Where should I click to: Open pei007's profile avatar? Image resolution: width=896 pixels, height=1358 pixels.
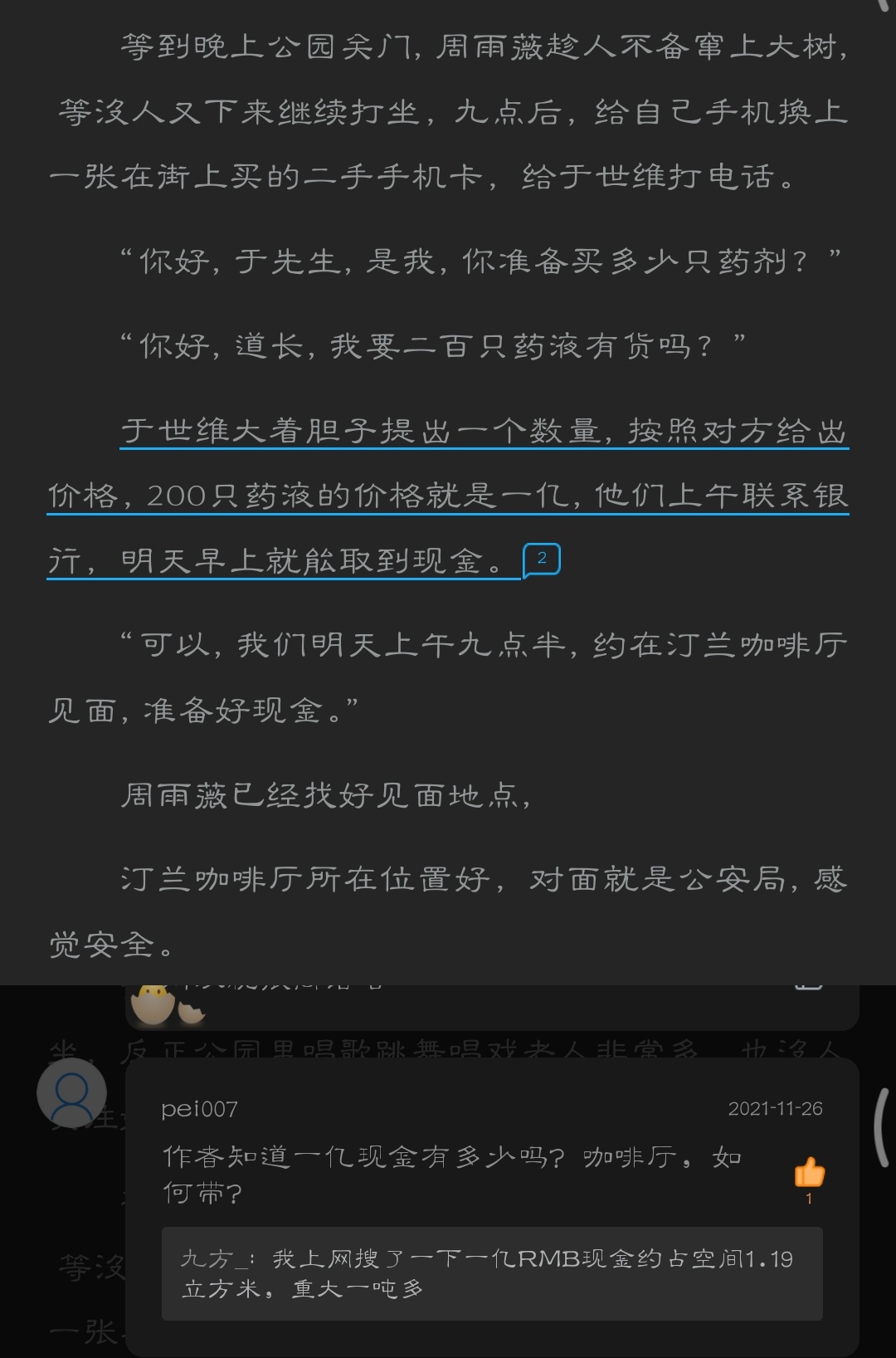coord(72,1093)
